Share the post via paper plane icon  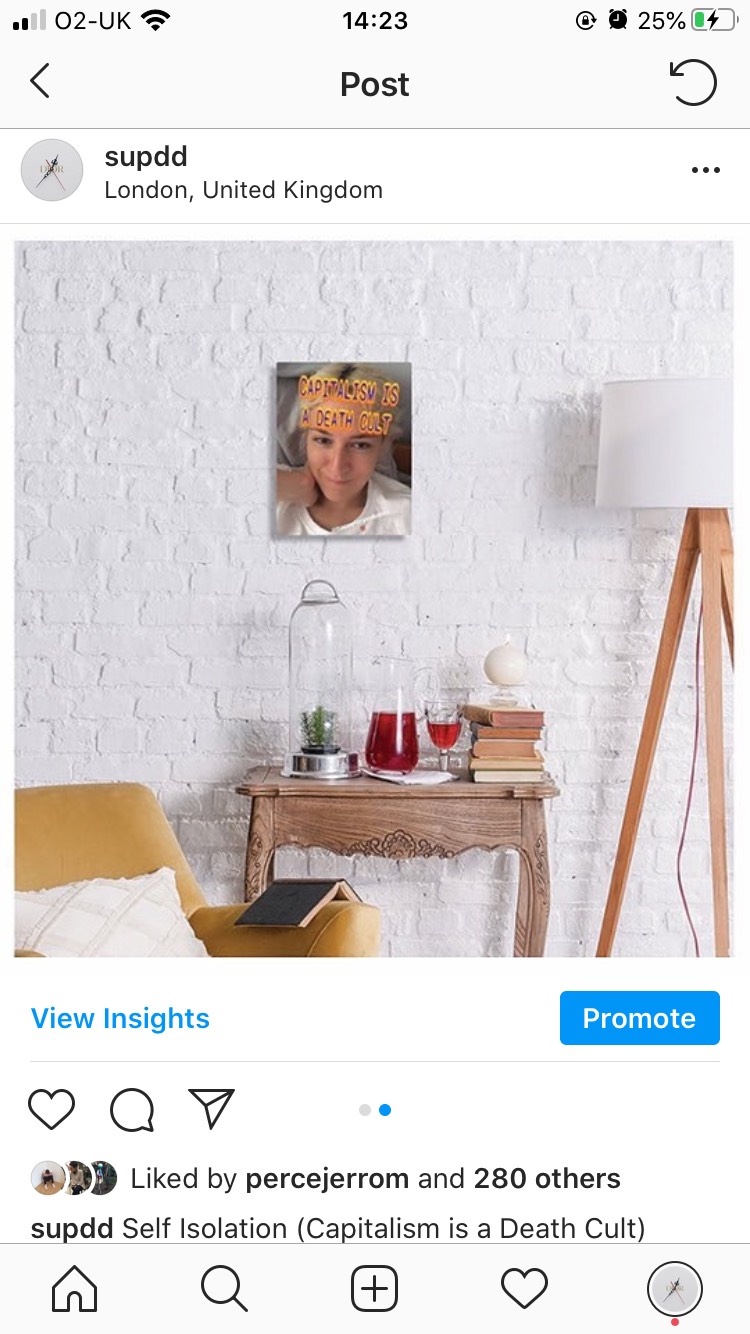211,1109
